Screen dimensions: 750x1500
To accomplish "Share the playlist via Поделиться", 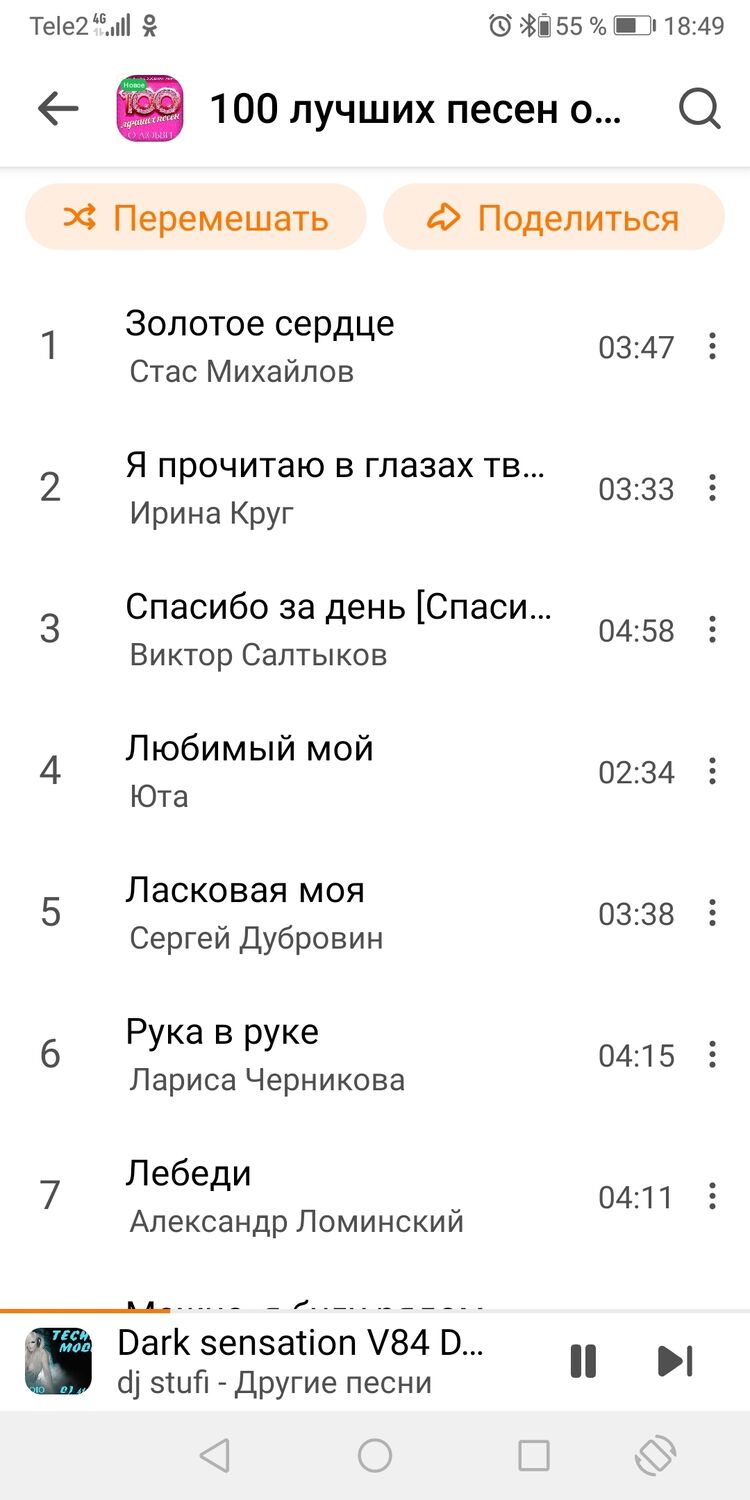I will tap(553, 217).
